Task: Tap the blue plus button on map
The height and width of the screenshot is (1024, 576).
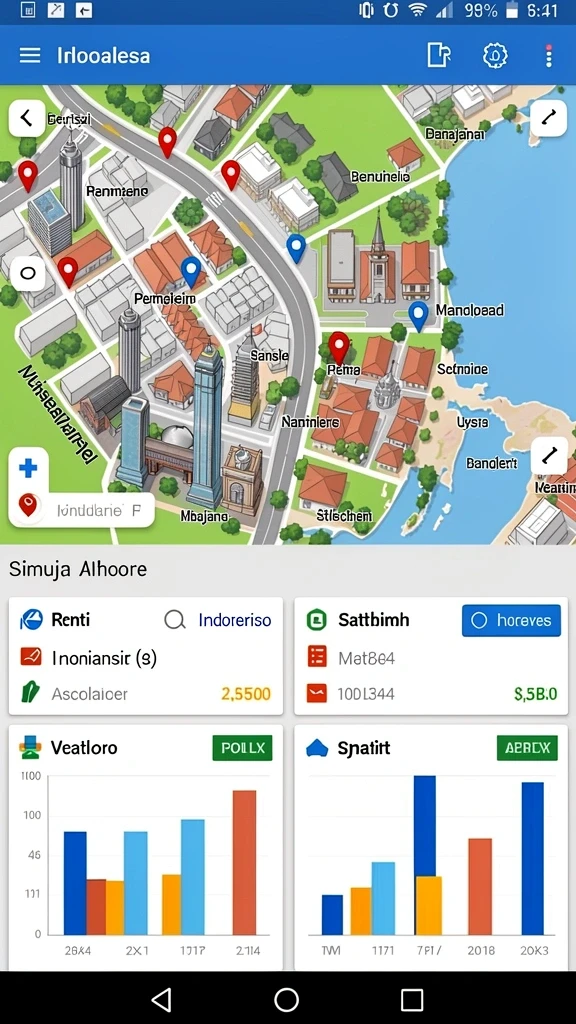Action: (x=28, y=468)
